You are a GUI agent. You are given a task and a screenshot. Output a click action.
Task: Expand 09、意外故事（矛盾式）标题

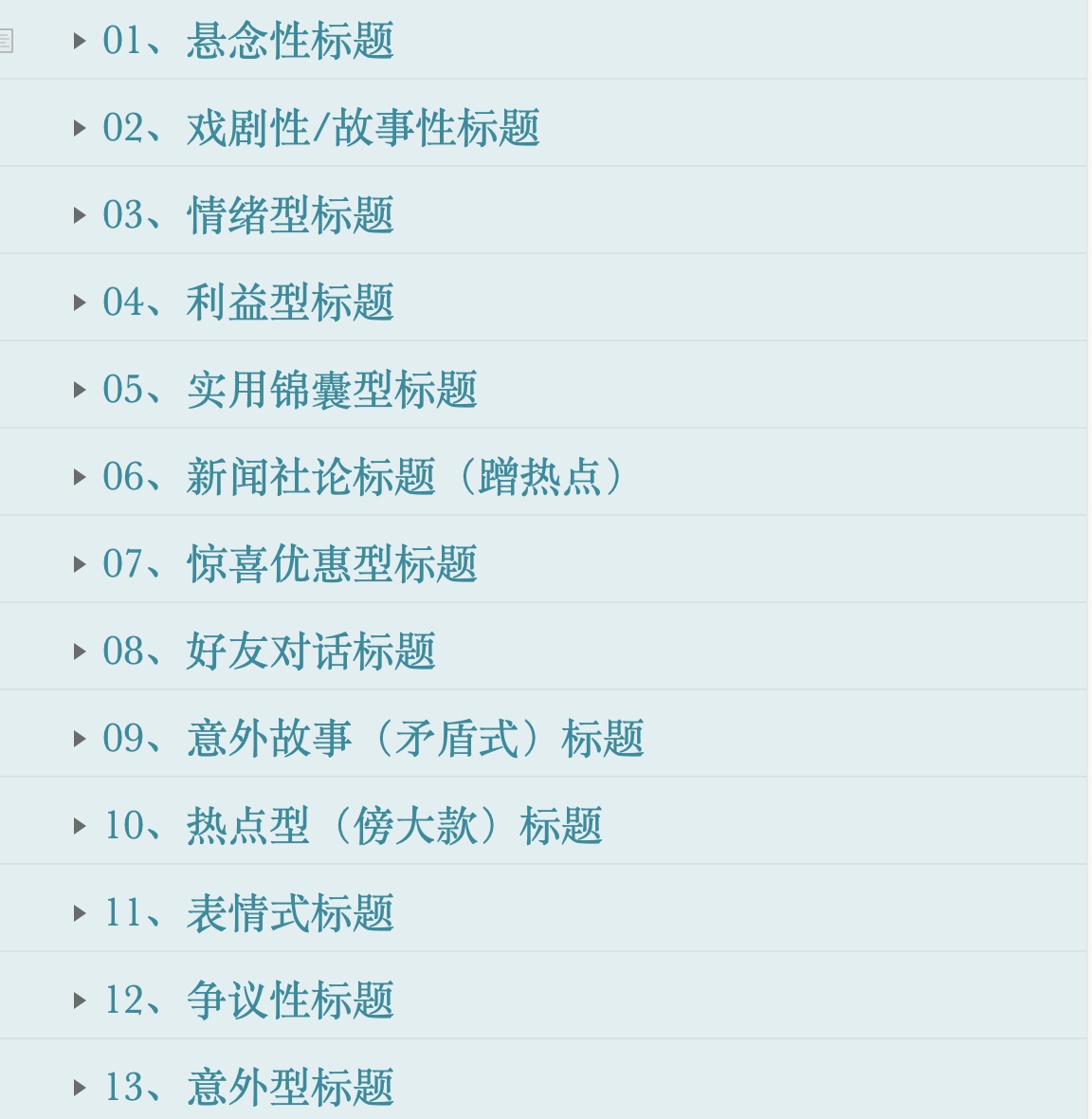click(x=80, y=739)
